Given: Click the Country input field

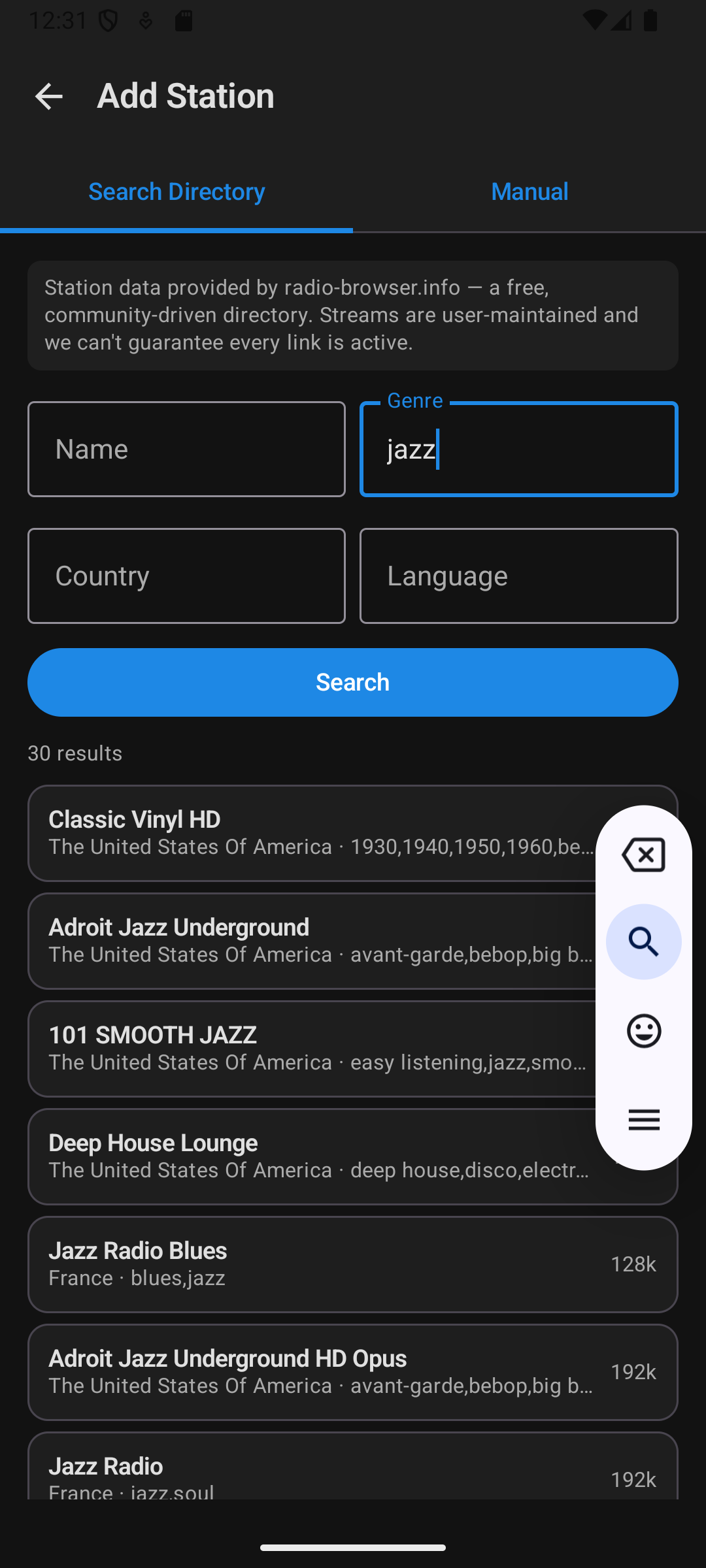Looking at the screenshot, I should 186,576.
